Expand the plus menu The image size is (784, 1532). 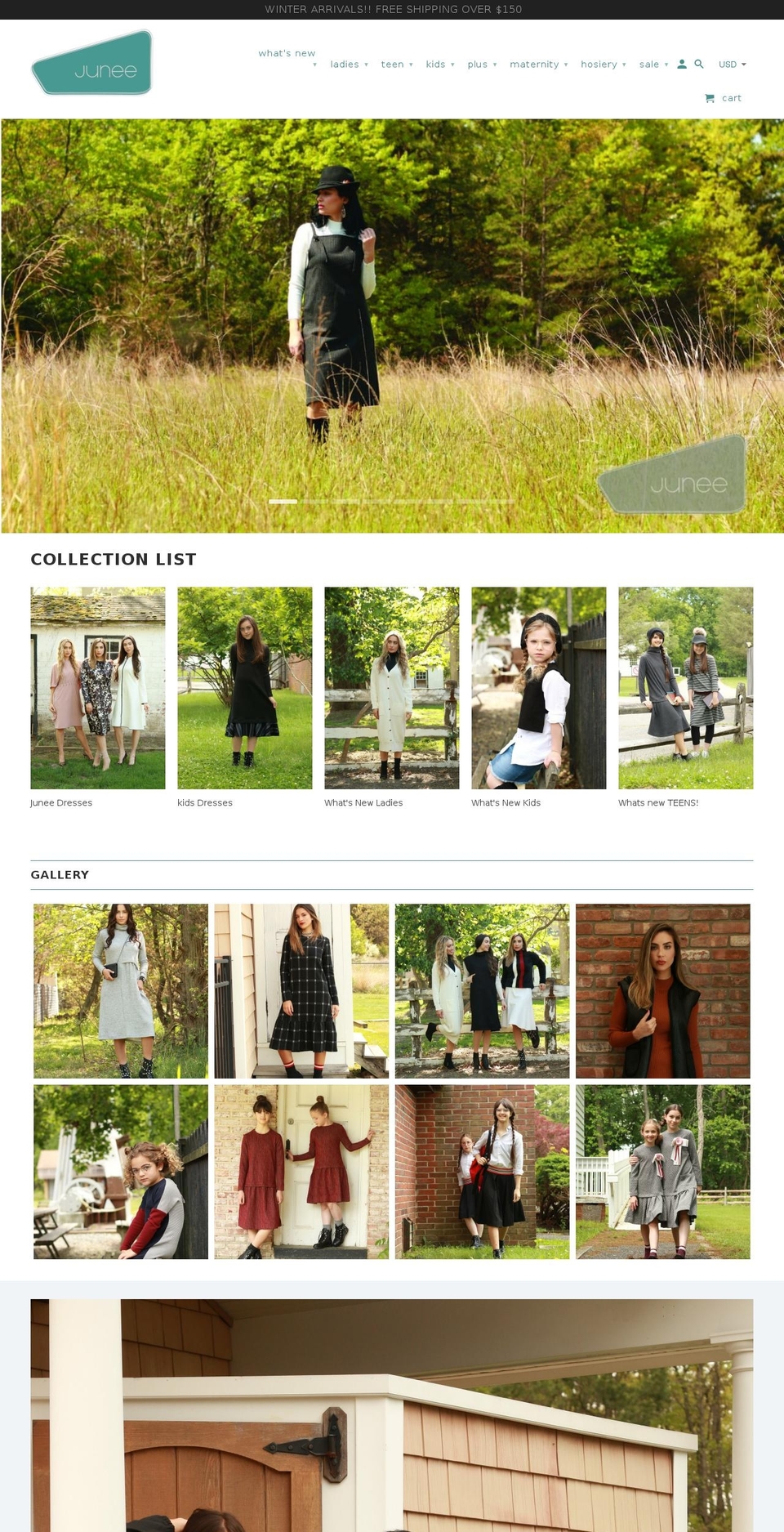tap(482, 65)
